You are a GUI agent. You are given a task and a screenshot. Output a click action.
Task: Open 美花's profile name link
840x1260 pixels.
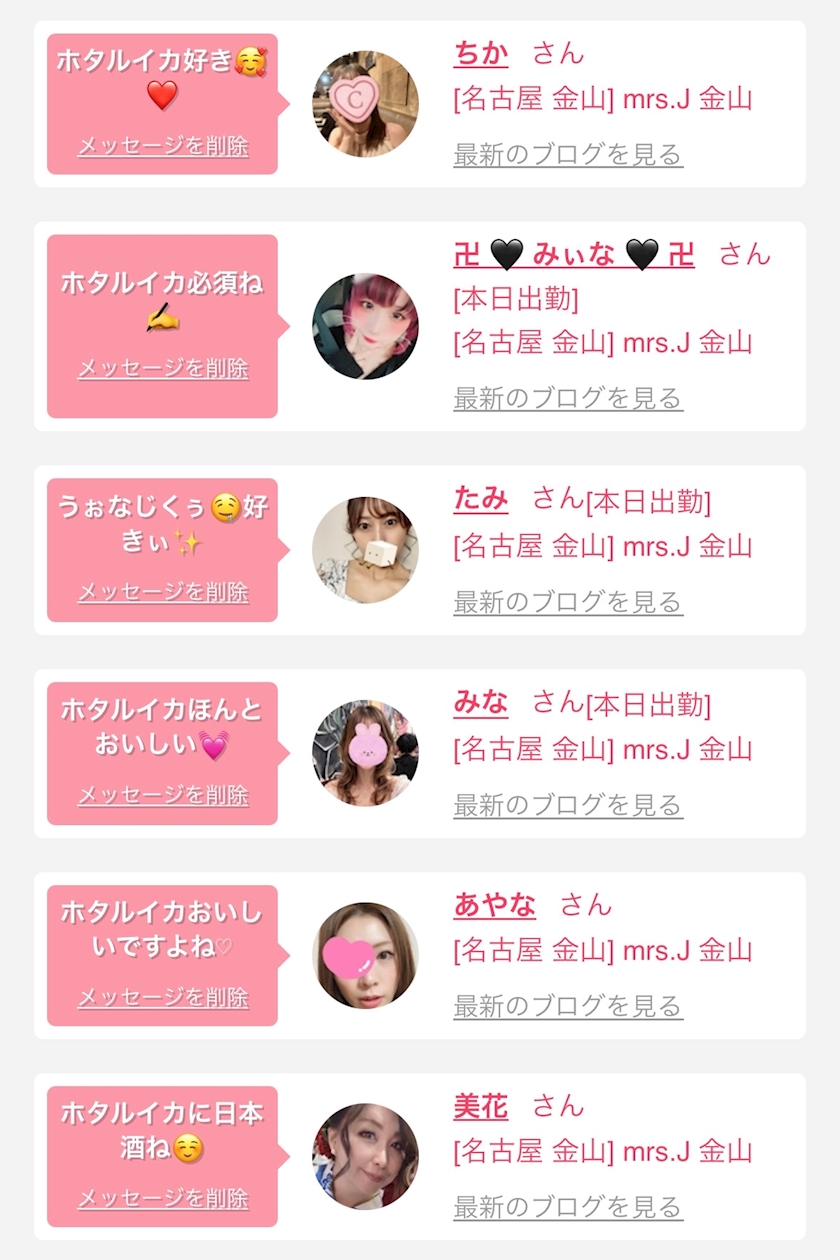pos(480,1106)
